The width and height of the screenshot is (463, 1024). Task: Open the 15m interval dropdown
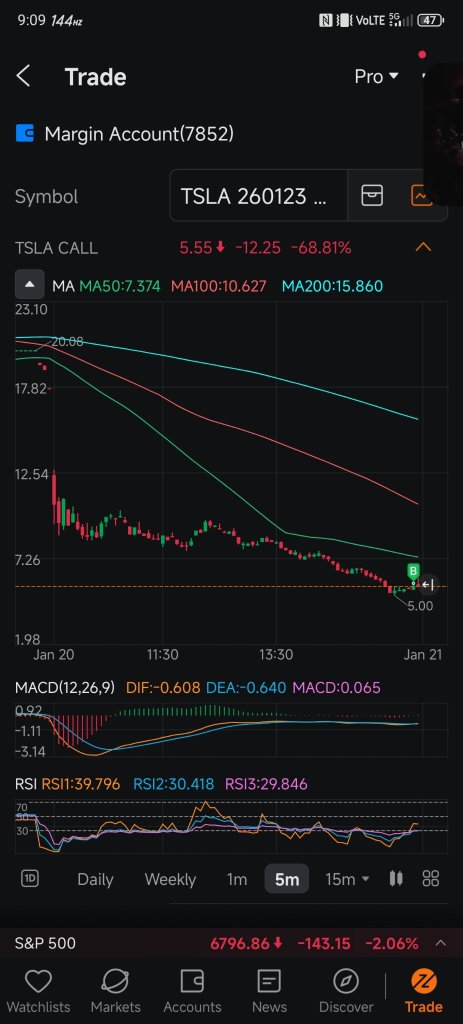(x=347, y=879)
